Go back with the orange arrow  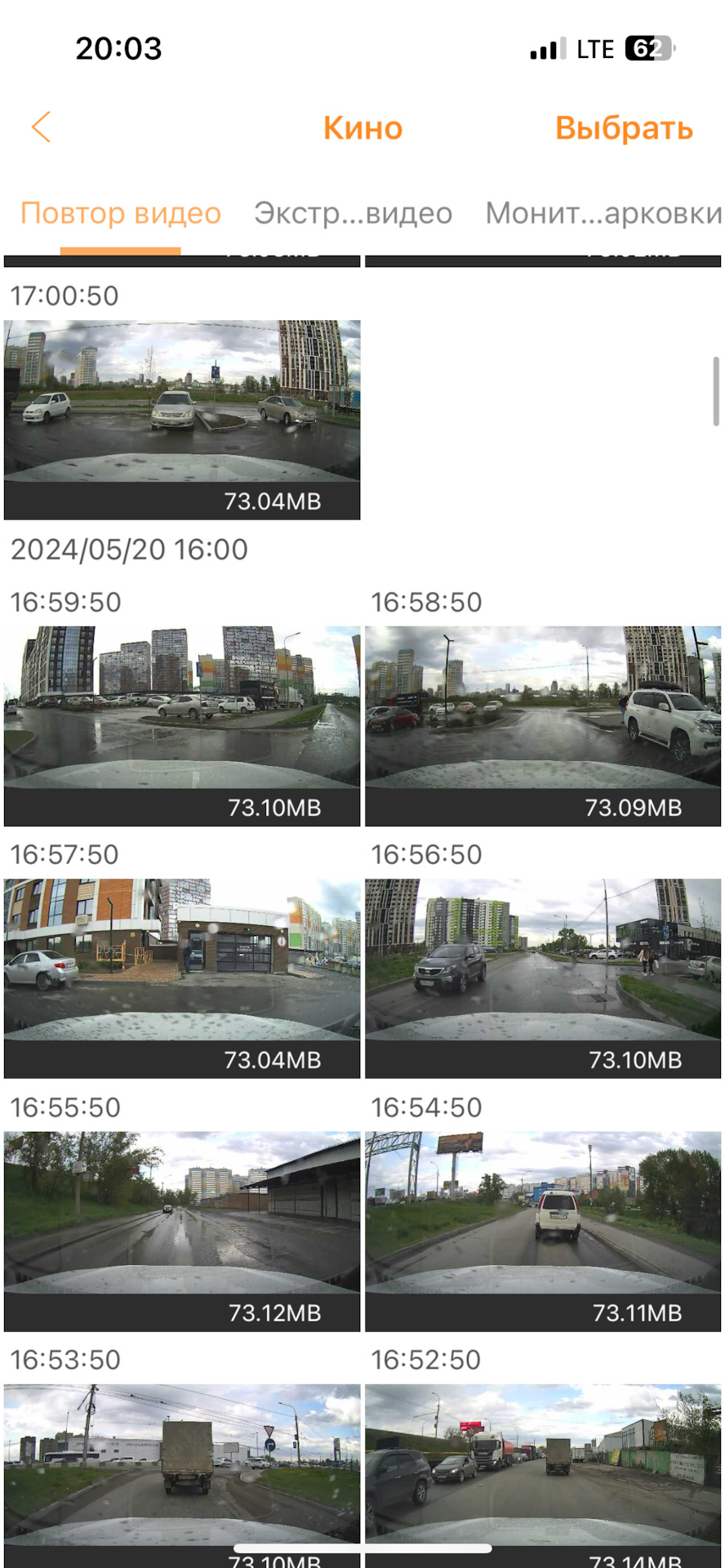[x=41, y=127]
